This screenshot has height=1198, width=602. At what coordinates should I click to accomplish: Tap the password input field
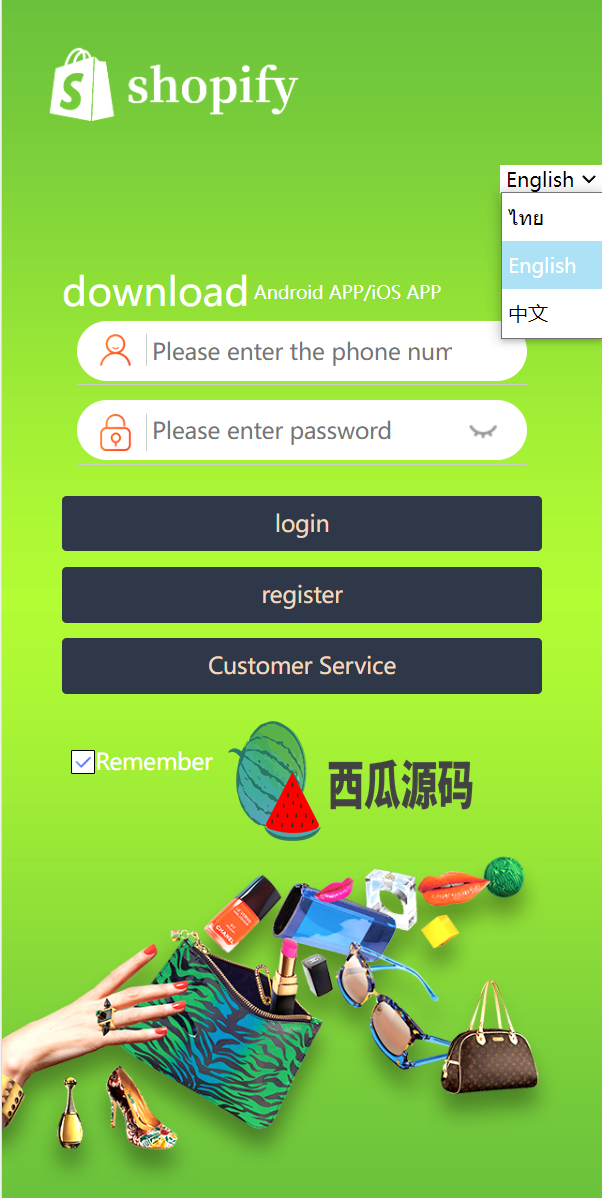click(301, 431)
